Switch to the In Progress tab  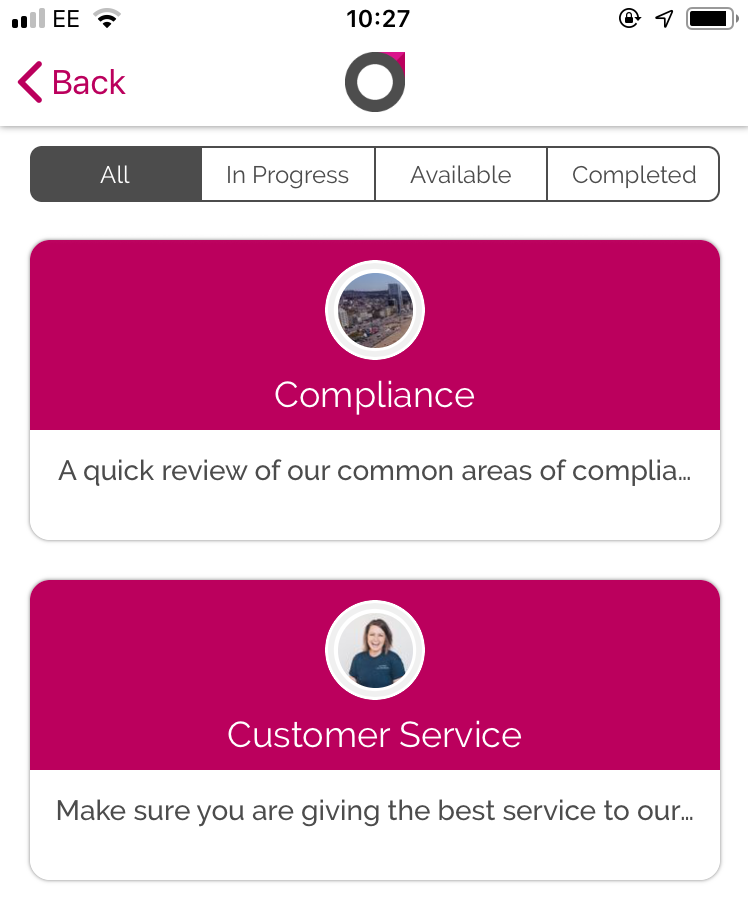[x=288, y=175]
